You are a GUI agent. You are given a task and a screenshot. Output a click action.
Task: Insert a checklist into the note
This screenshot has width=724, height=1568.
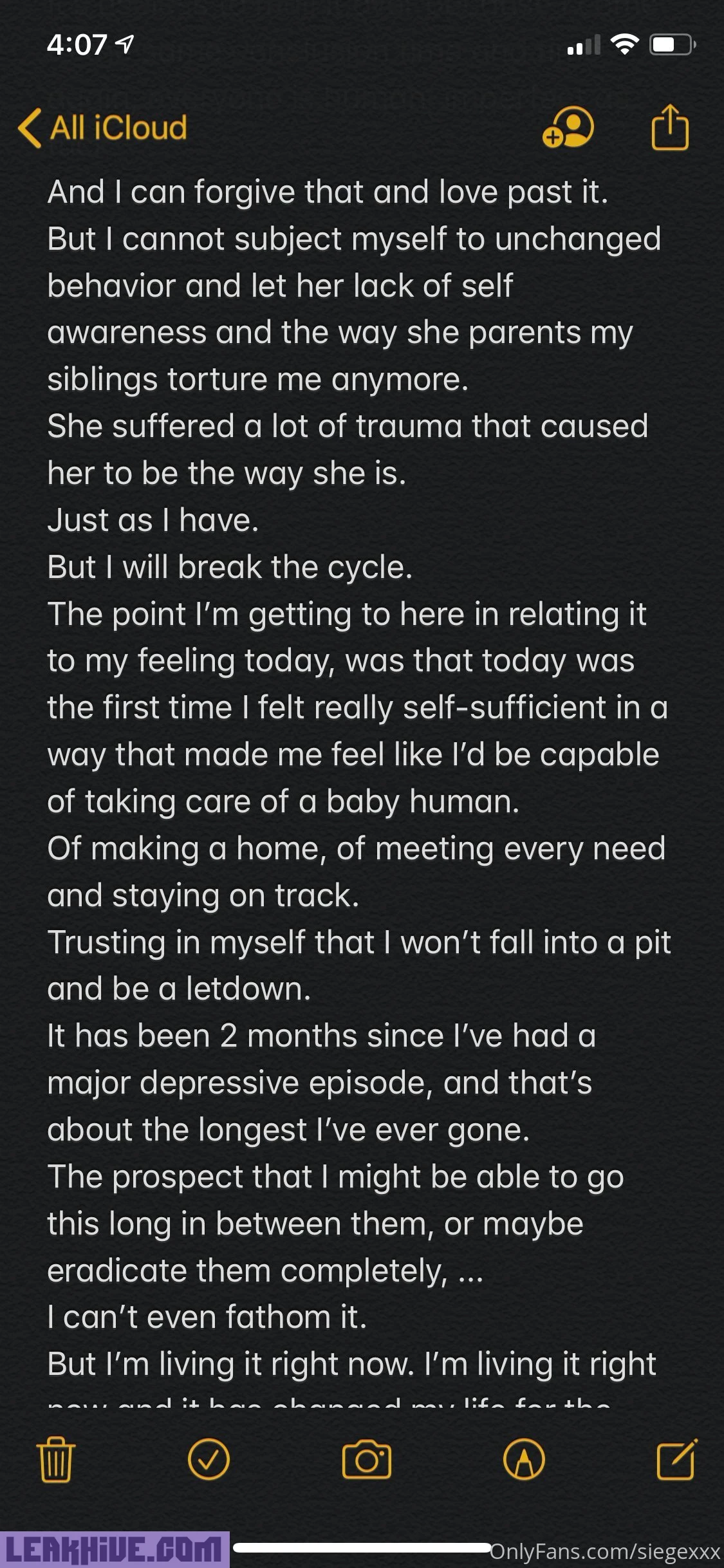tap(209, 1459)
